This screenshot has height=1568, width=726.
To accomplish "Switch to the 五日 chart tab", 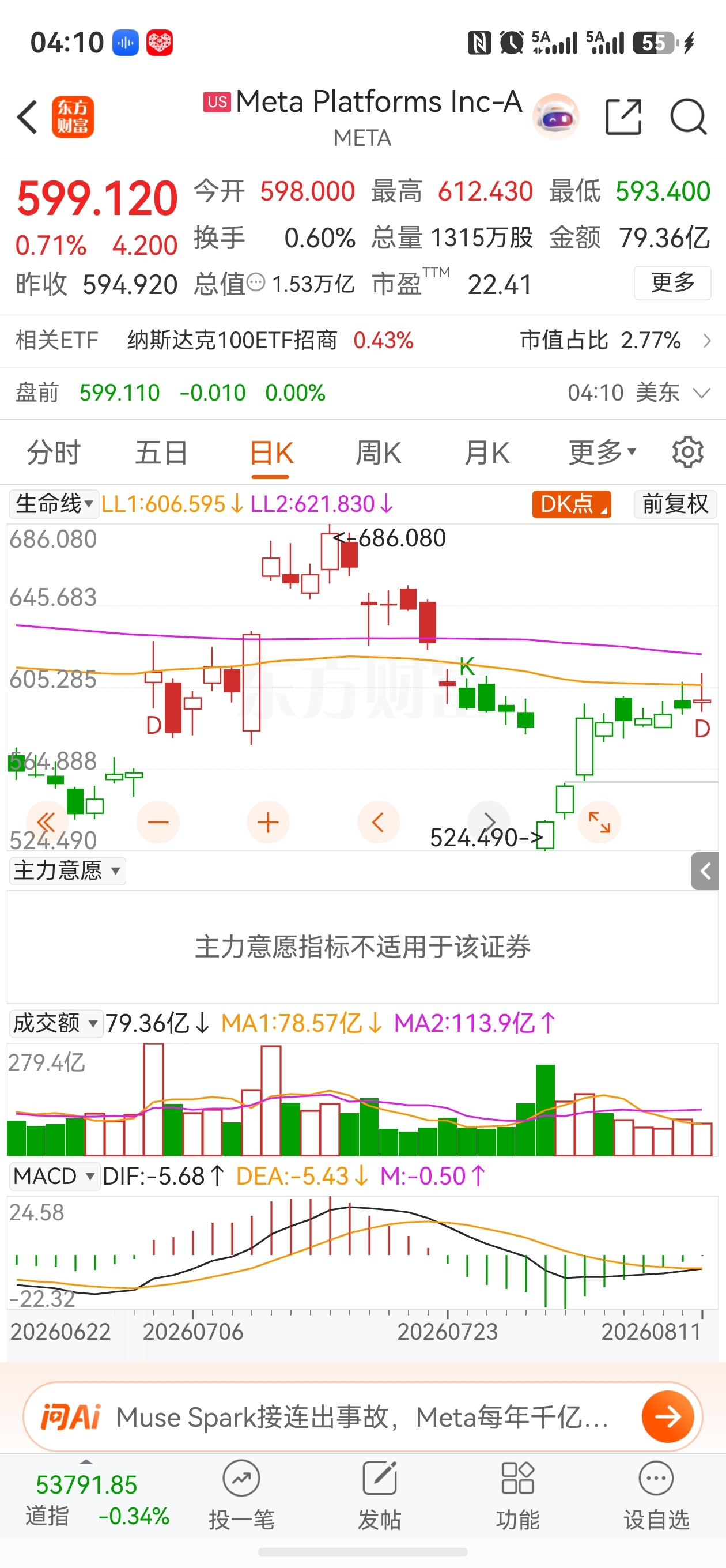I will (x=161, y=453).
